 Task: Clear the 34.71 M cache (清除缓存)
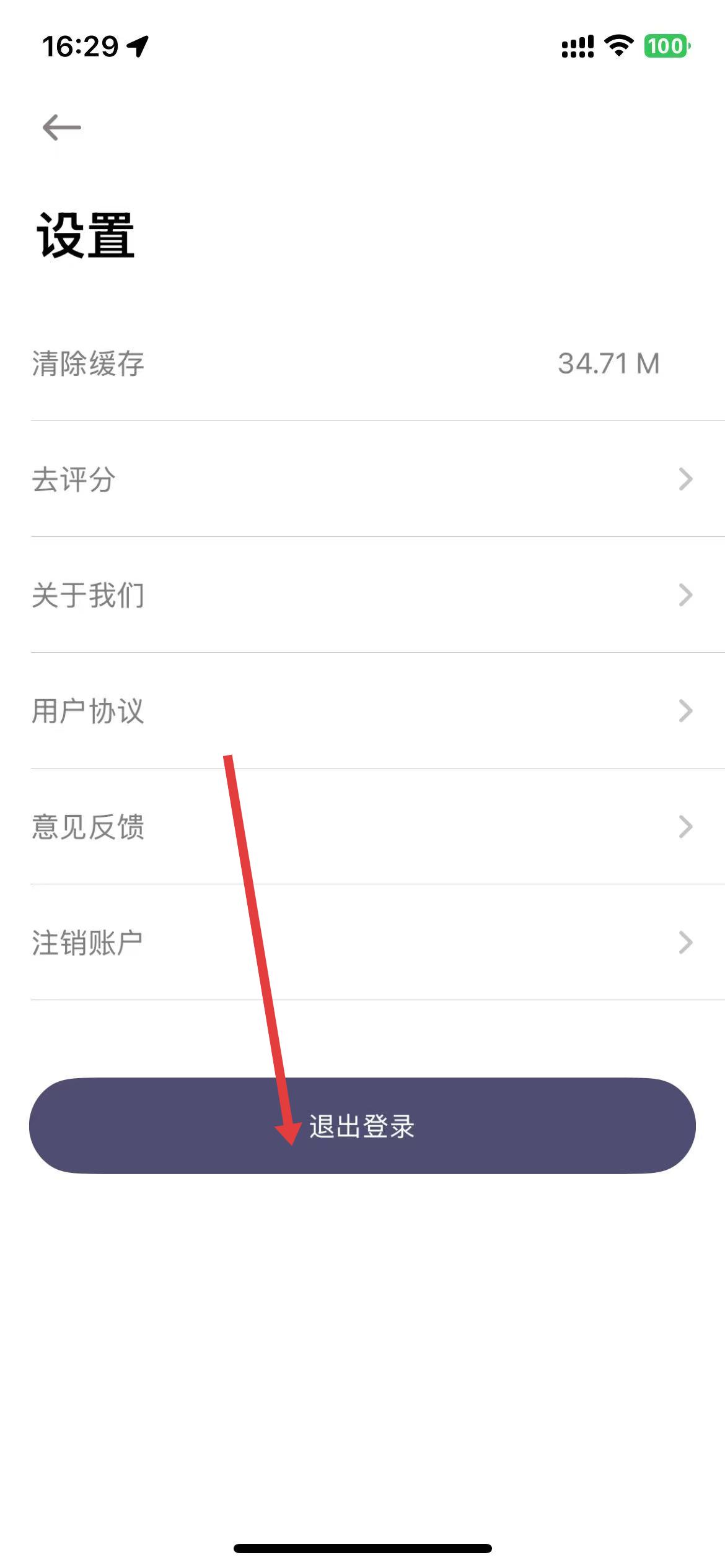pos(362,364)
